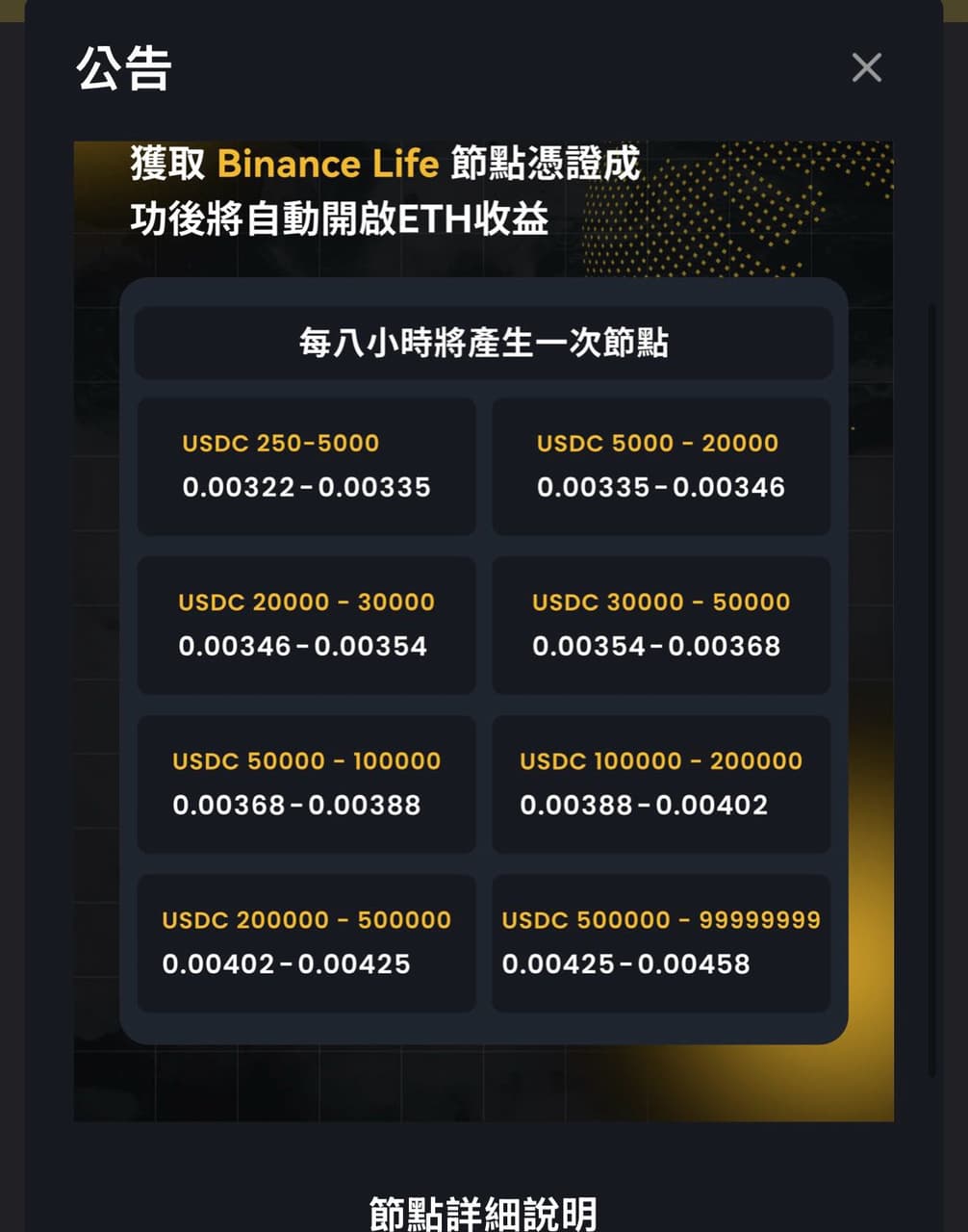Select the USDC 200000-500000 tier card

pyautogui.click(x=306, y=943)
